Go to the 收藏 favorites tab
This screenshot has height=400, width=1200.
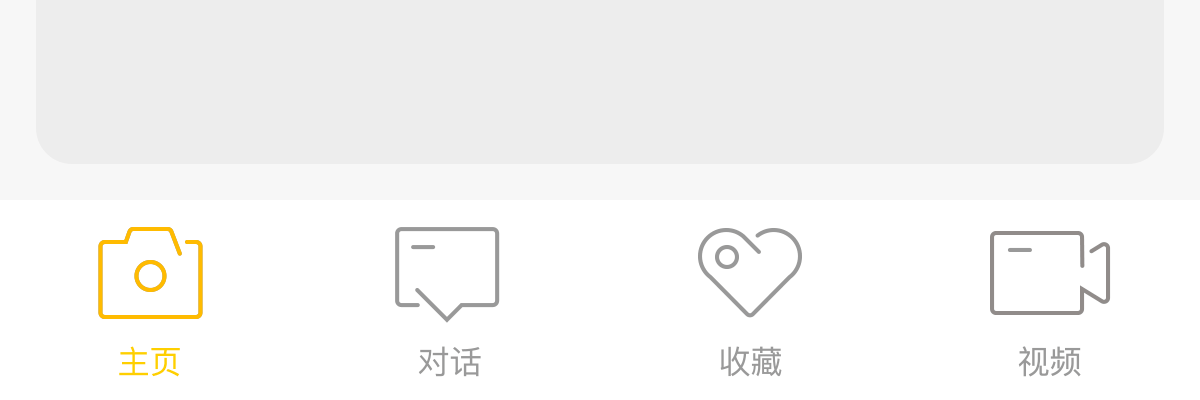click(750, 300)
